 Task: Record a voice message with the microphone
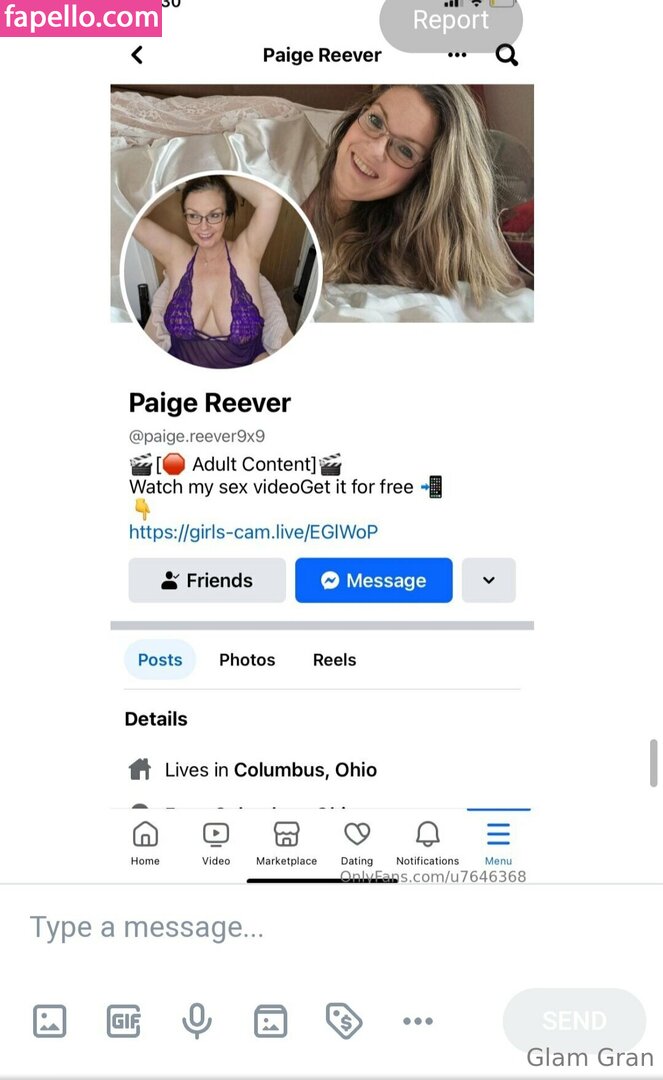point(197,1021)
